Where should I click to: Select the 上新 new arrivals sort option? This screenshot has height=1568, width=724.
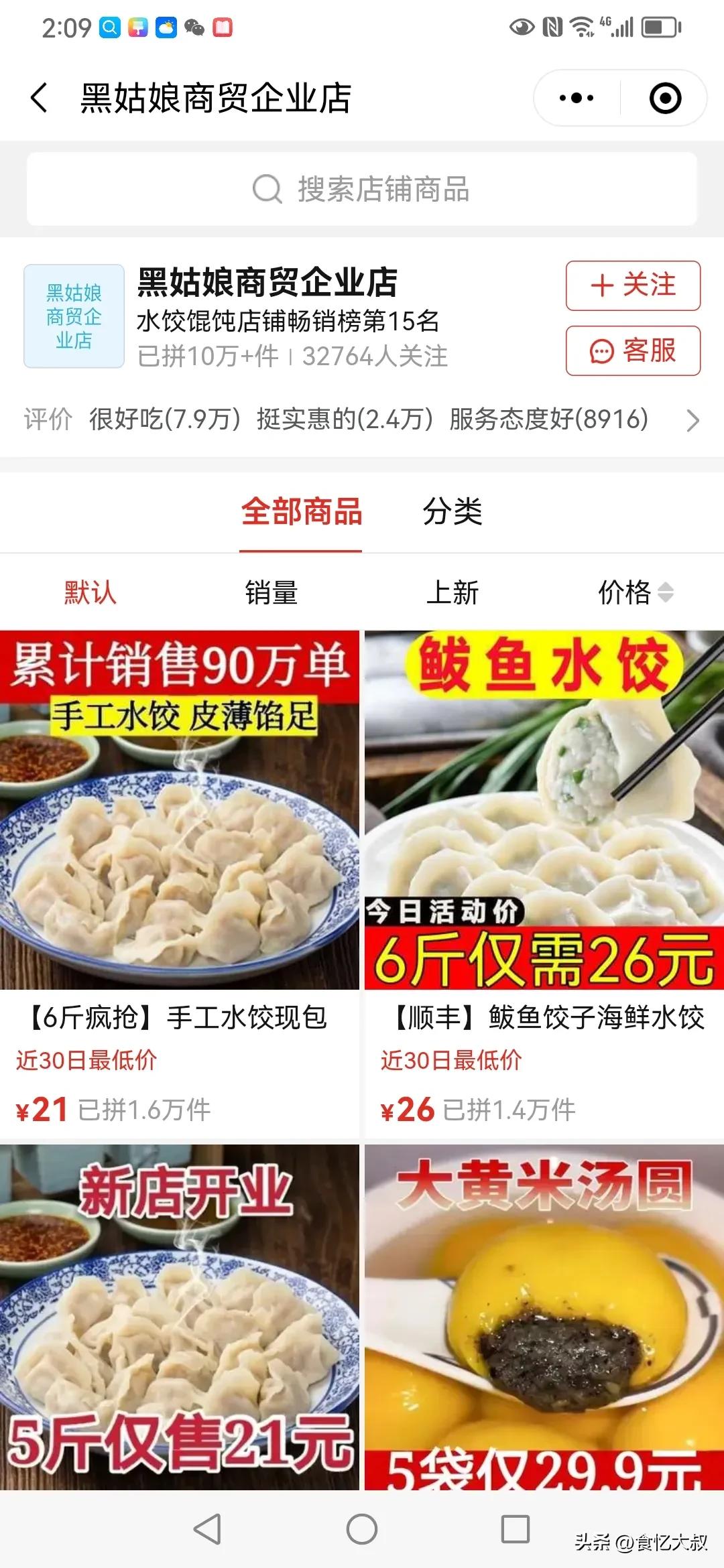452,593
